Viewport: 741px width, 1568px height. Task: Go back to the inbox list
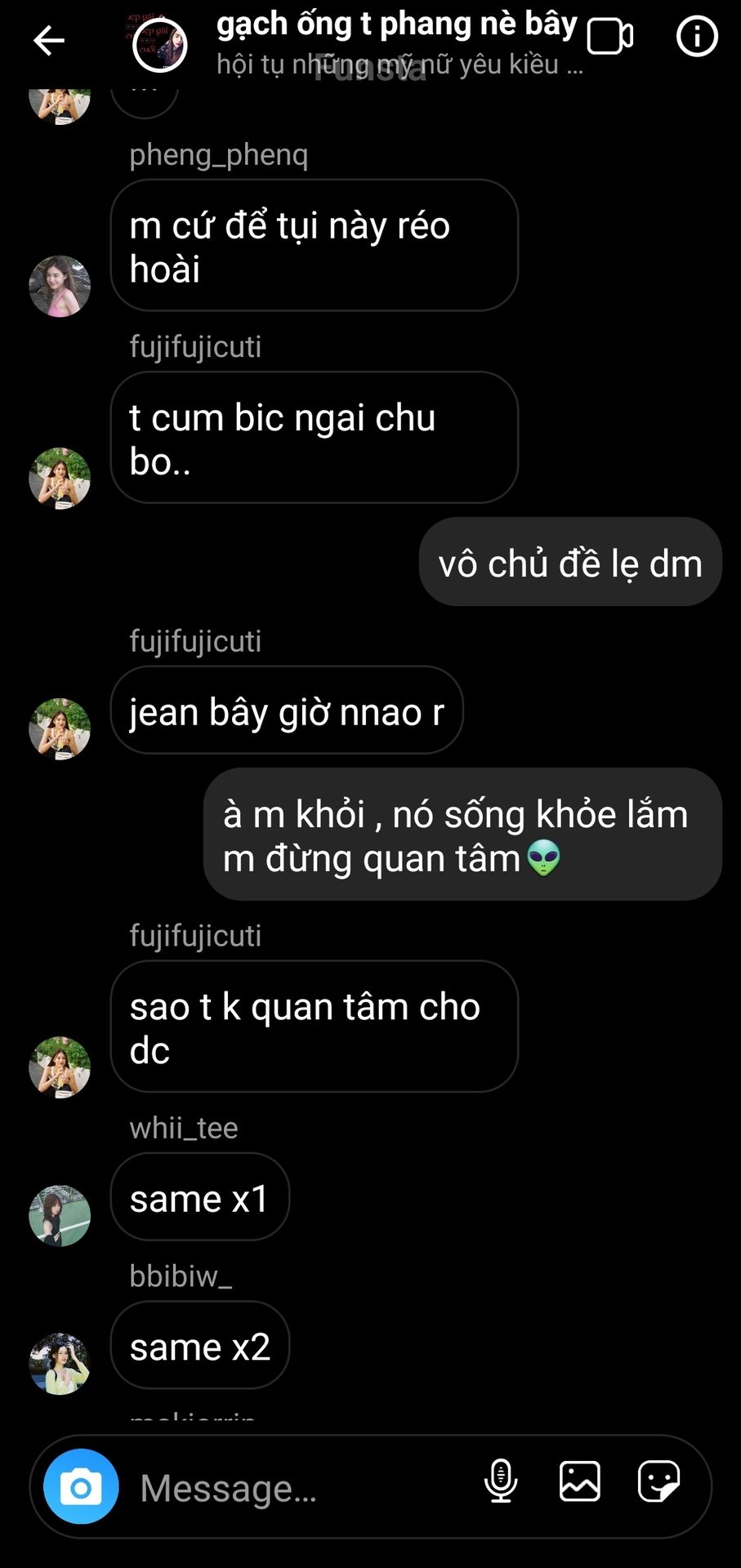click(x=48, y=39)
